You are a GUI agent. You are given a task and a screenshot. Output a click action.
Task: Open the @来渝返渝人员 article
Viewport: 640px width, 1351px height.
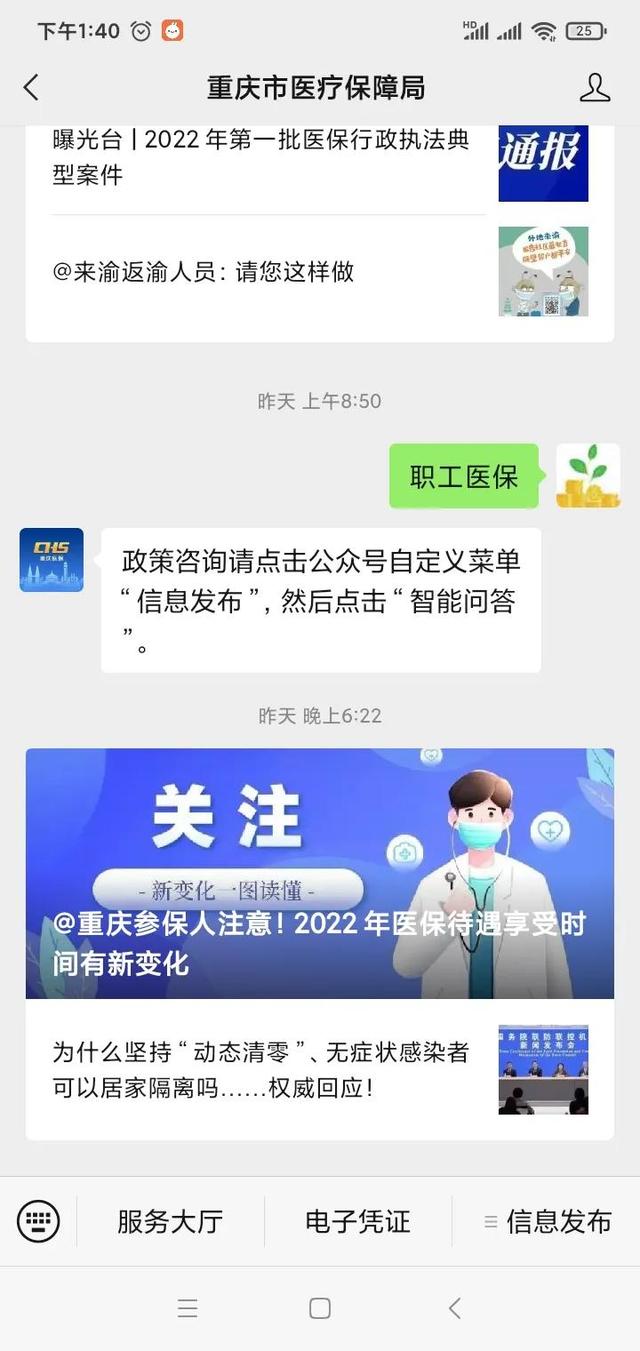(x=204, y=272)
